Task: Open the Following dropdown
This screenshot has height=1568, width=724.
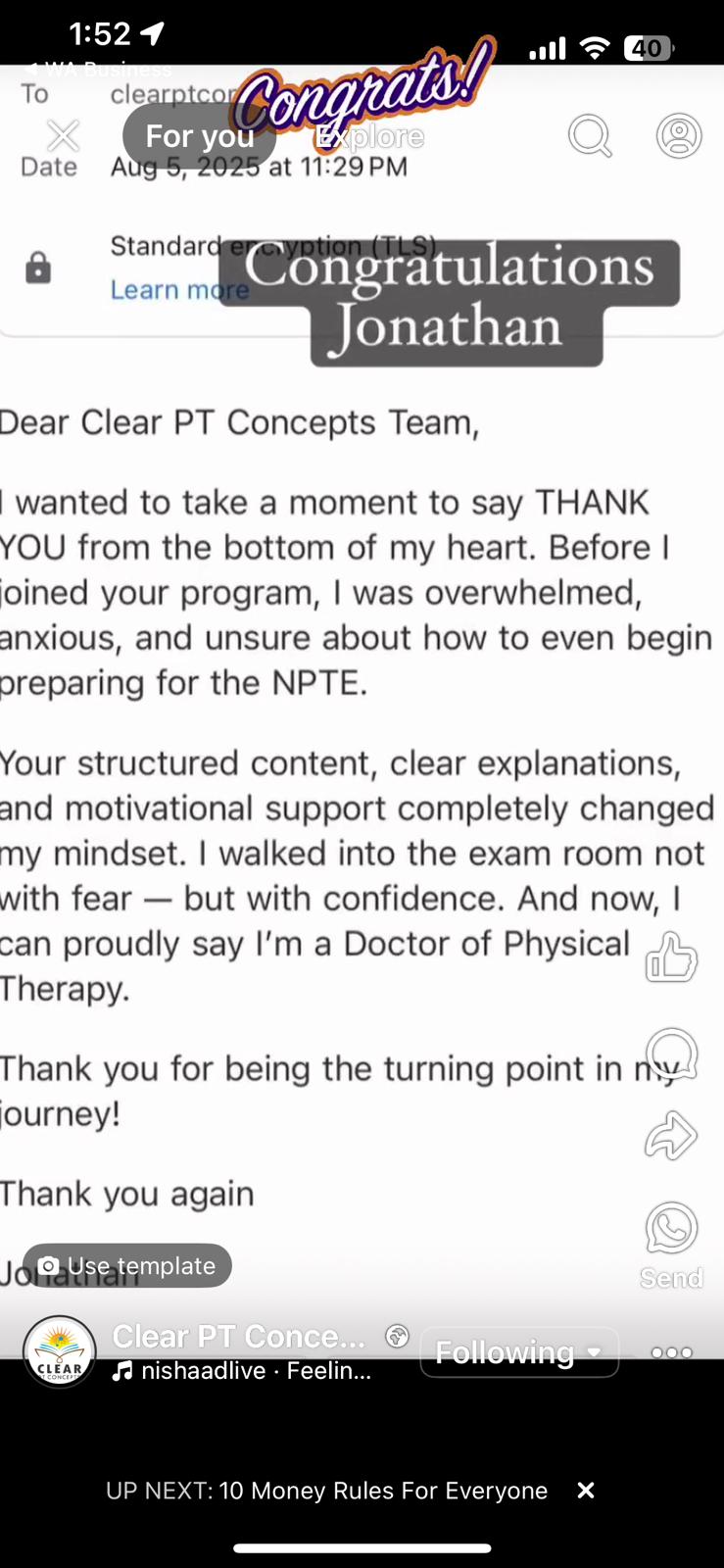Action: [519, 1352]
